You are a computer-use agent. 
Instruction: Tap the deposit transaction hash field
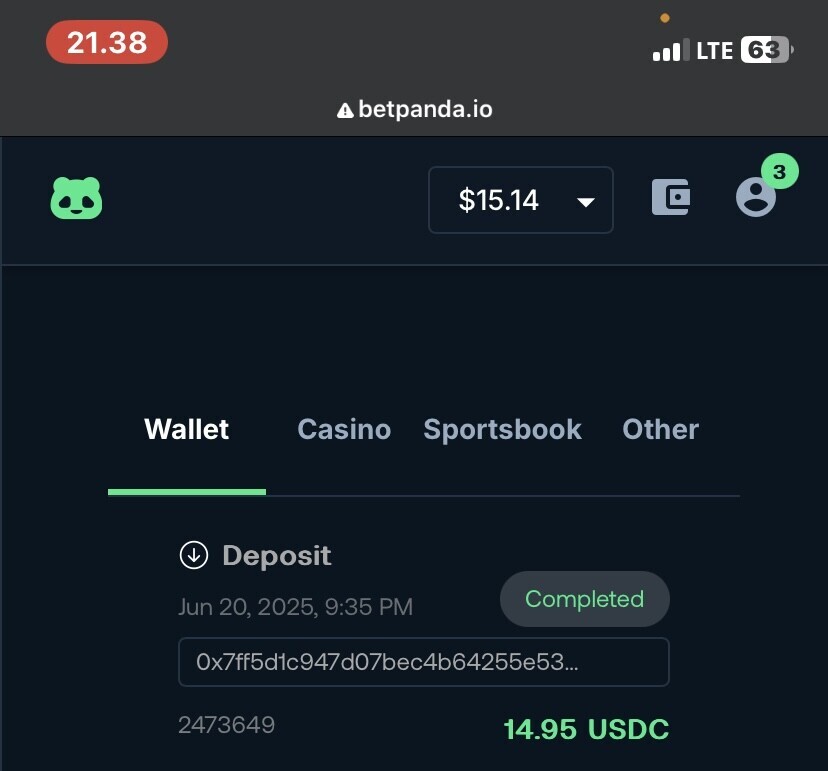(423, 662)
